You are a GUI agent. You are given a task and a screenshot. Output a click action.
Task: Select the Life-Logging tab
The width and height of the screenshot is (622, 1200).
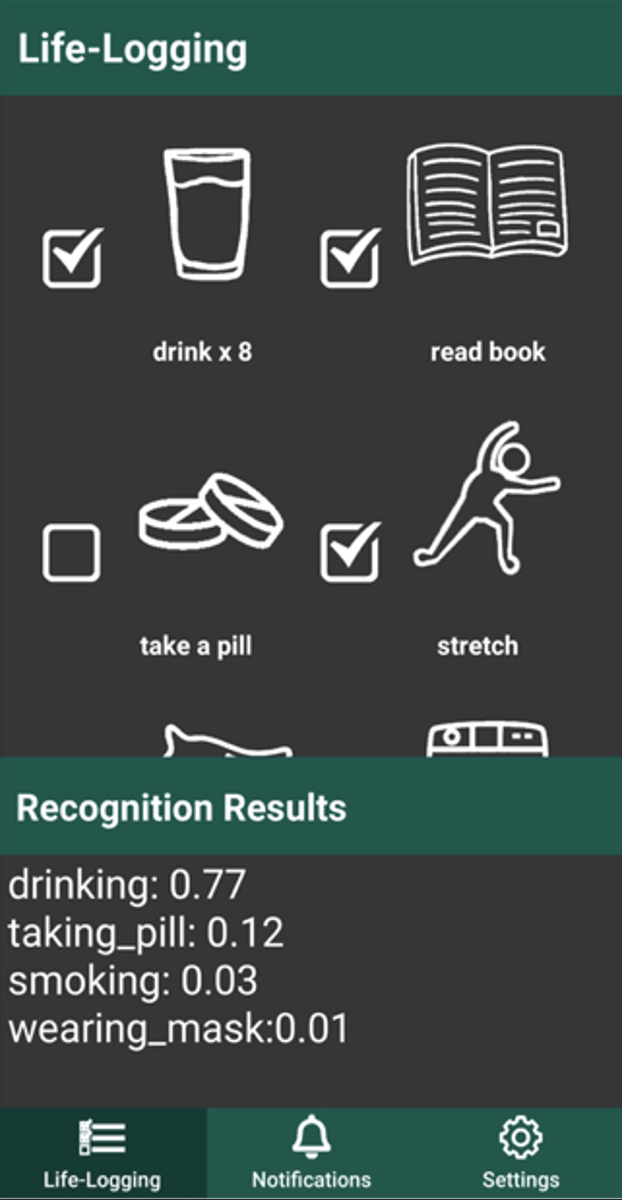click(x=102, y=1153)
